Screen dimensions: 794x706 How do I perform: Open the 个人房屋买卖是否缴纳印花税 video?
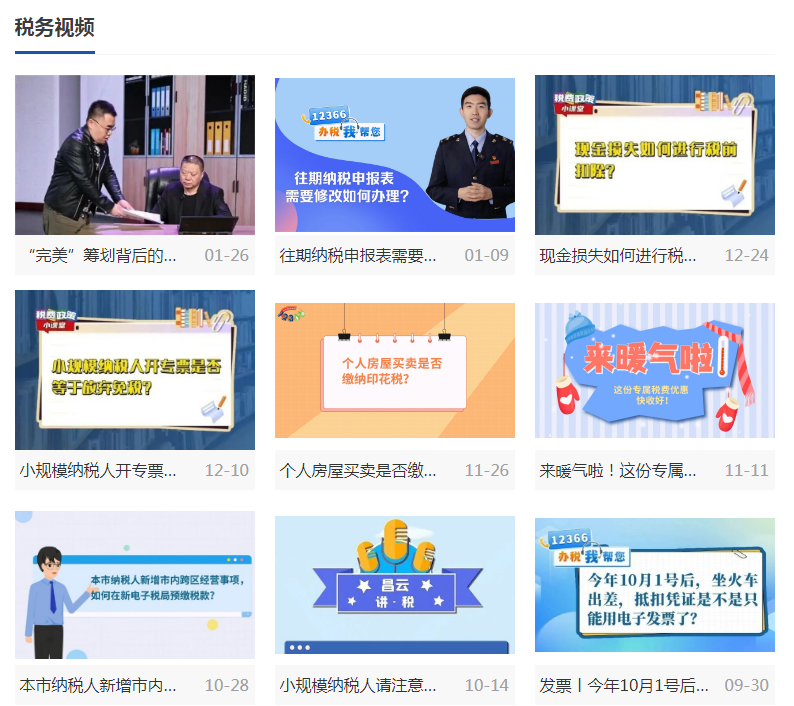(395, 370)
